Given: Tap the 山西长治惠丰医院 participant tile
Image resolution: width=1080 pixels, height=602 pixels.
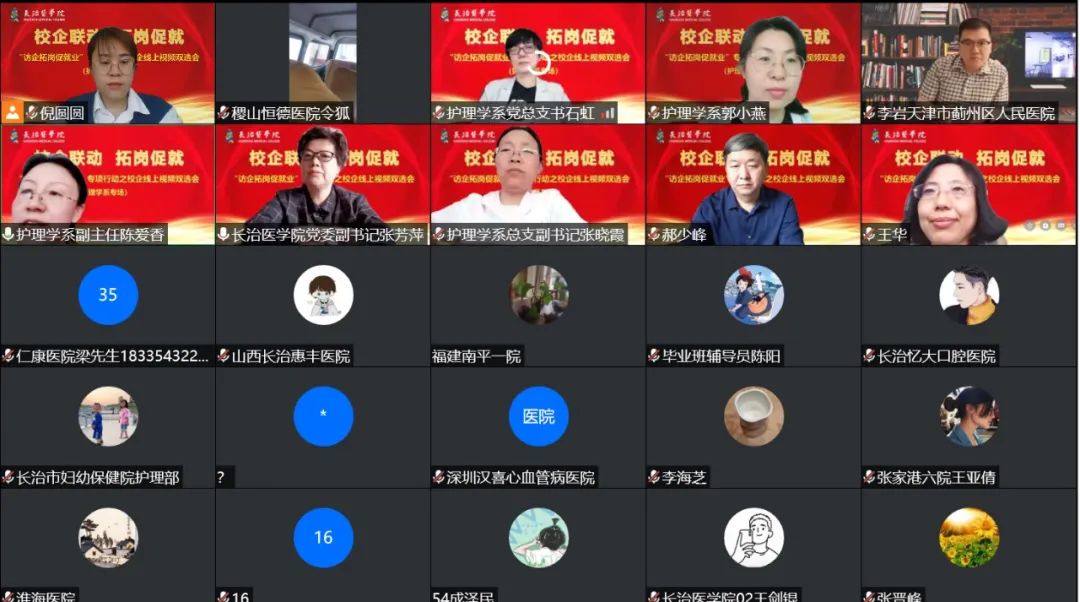Looking at the screenshot, I should 322,305.
